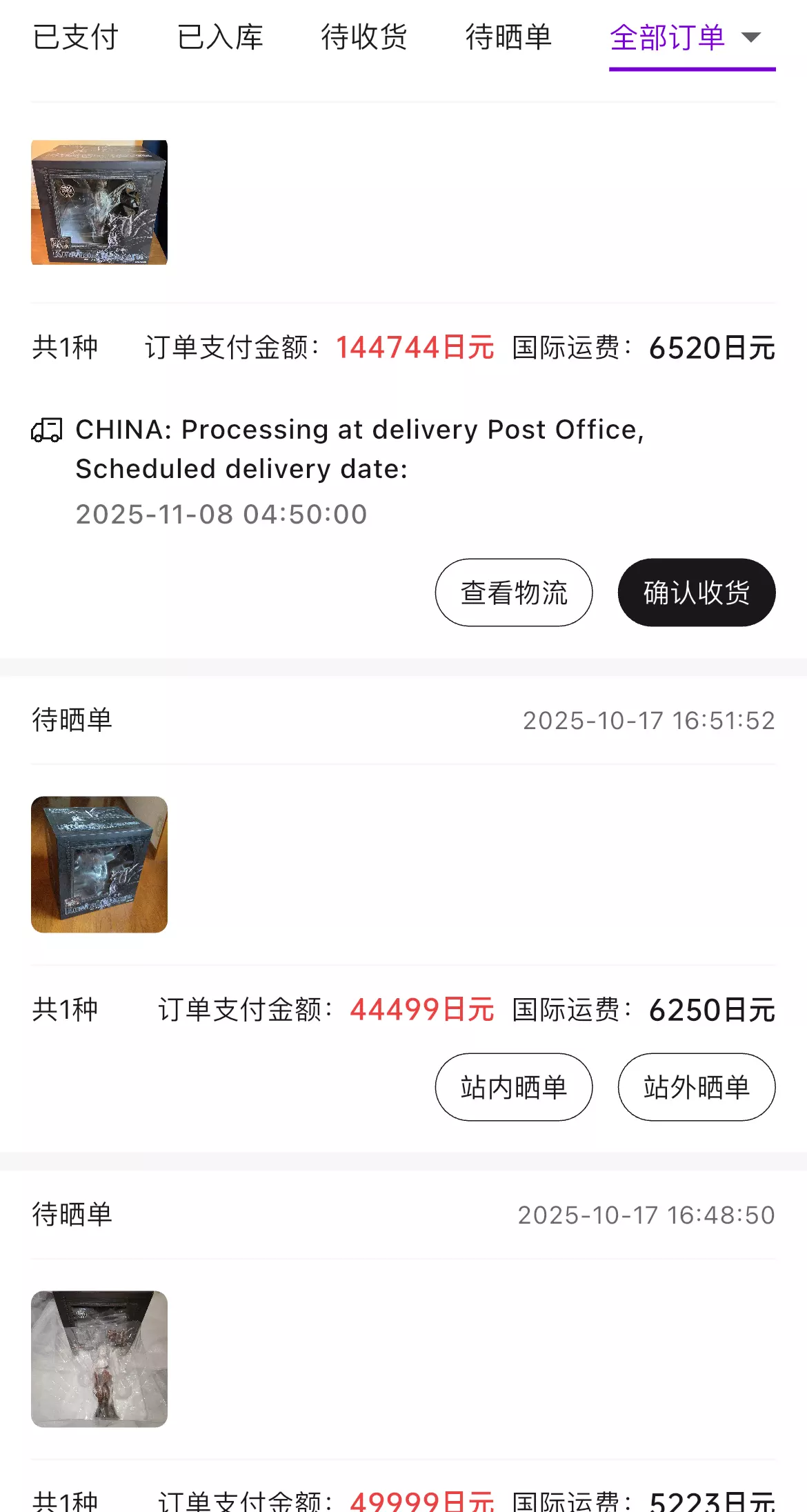Click the red 44499日元 payment amount
This screenshot has width=807, height=1512.
point(422,1010)
